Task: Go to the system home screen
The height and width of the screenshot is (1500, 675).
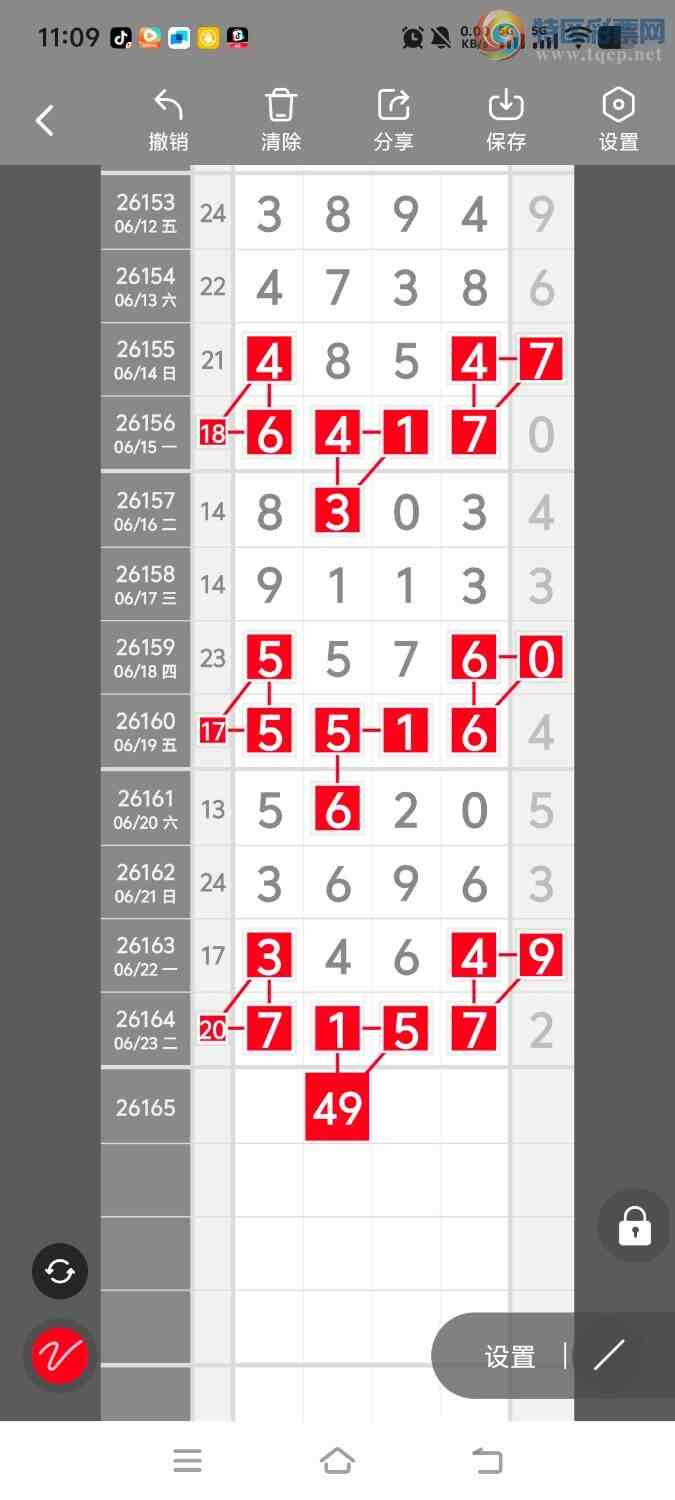Action: coord(337,1461)
